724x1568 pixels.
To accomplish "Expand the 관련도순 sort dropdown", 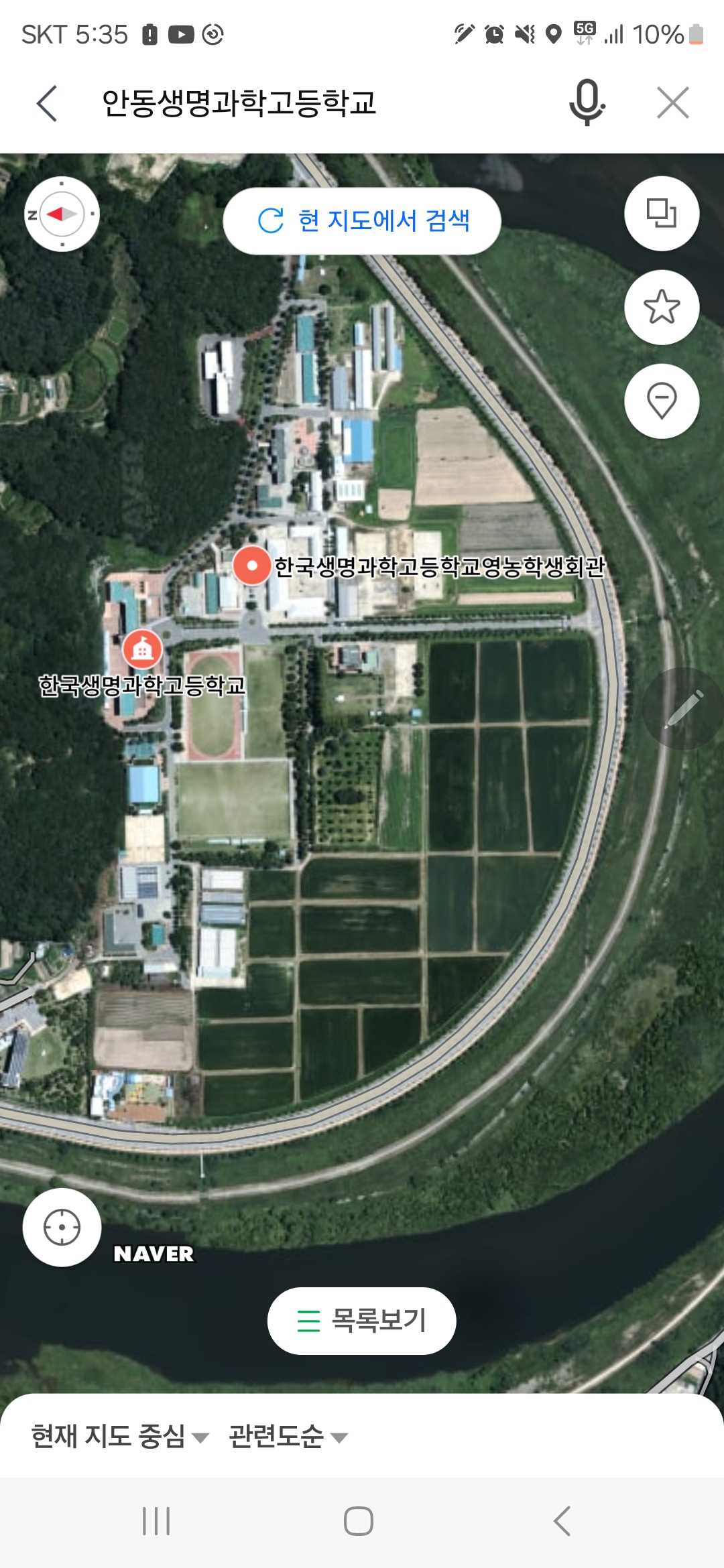I will (288, 1436).
